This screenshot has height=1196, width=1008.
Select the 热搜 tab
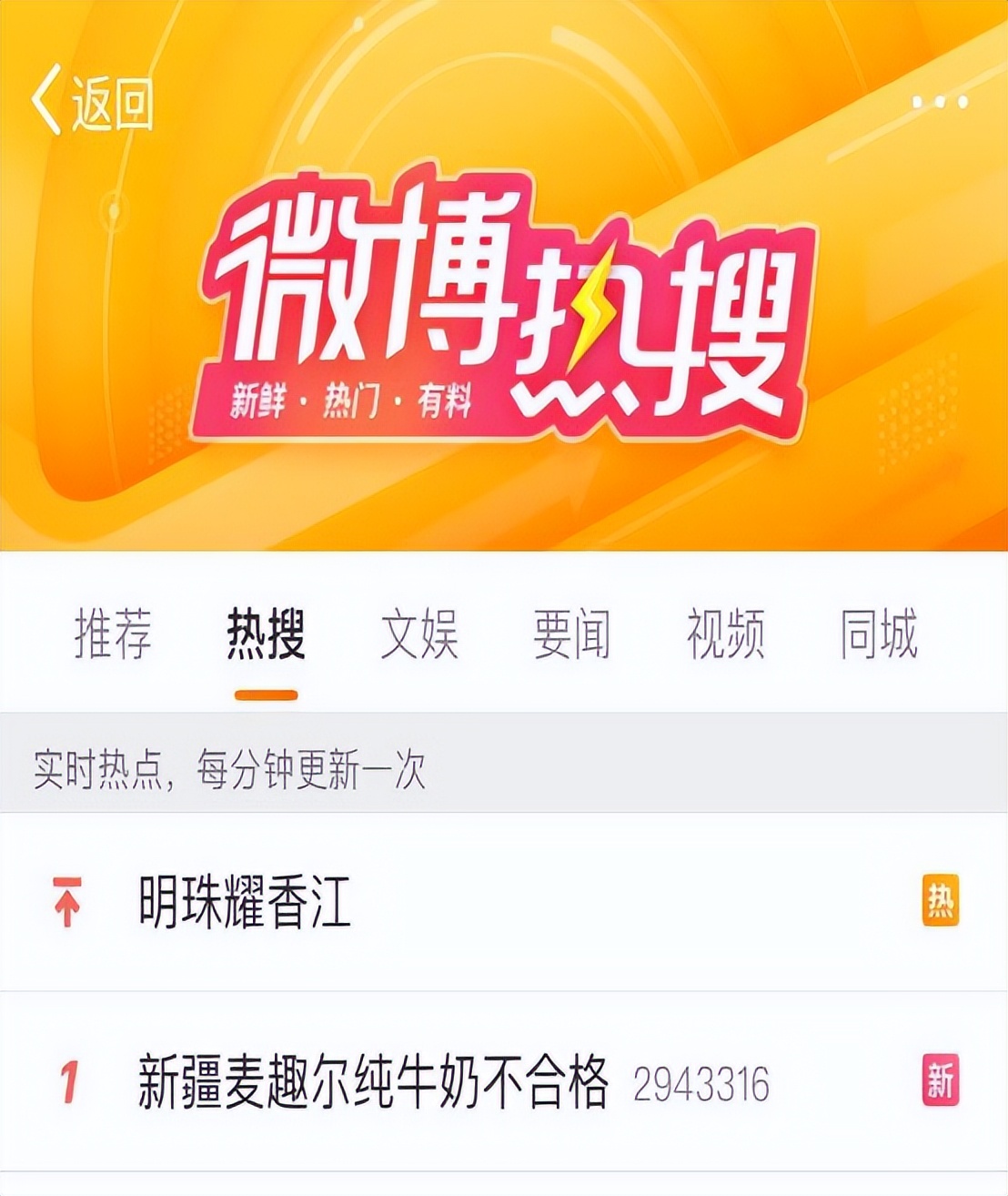[x=266, y=633]
